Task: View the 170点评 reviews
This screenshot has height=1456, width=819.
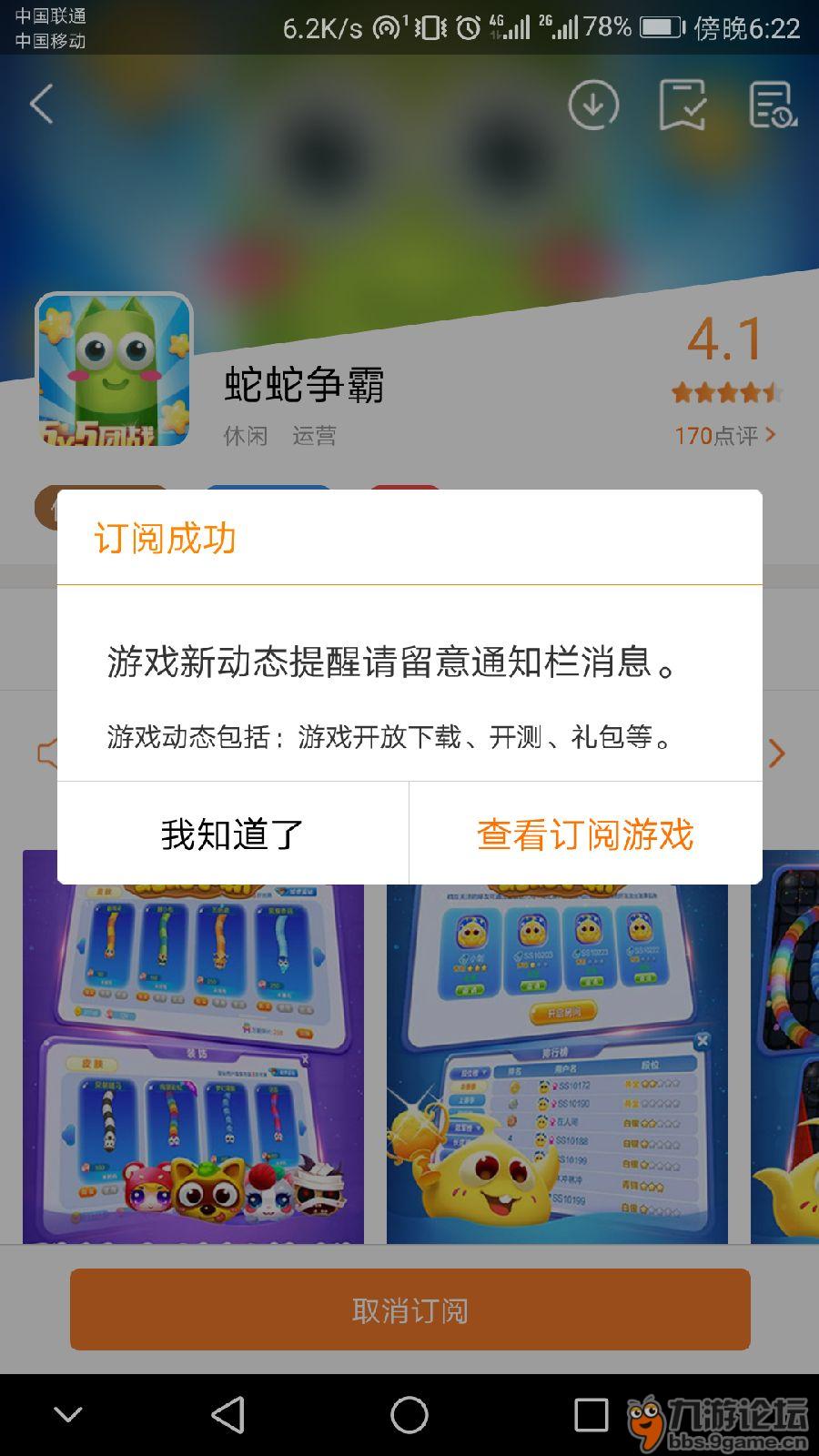Action: (x=724, y=436)
